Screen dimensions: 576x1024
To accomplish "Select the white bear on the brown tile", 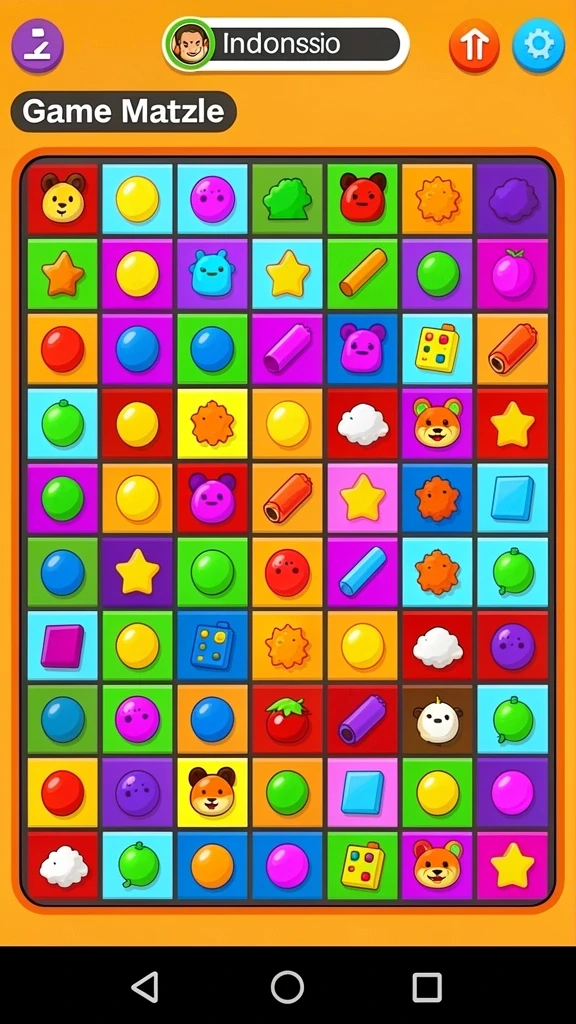I will click(x=437, y=719).
